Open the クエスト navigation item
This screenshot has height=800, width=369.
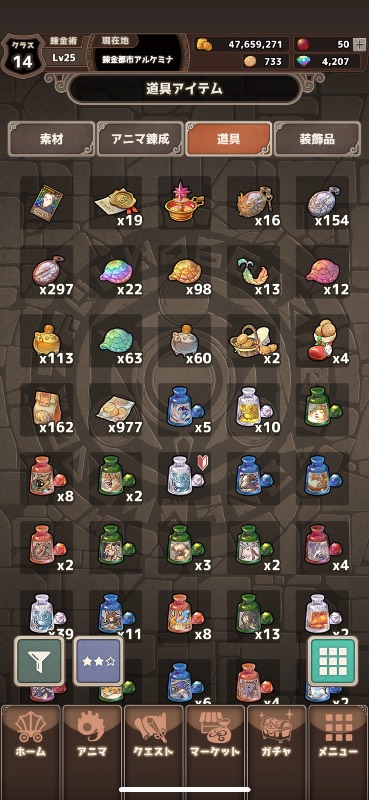tap(153, 738)
